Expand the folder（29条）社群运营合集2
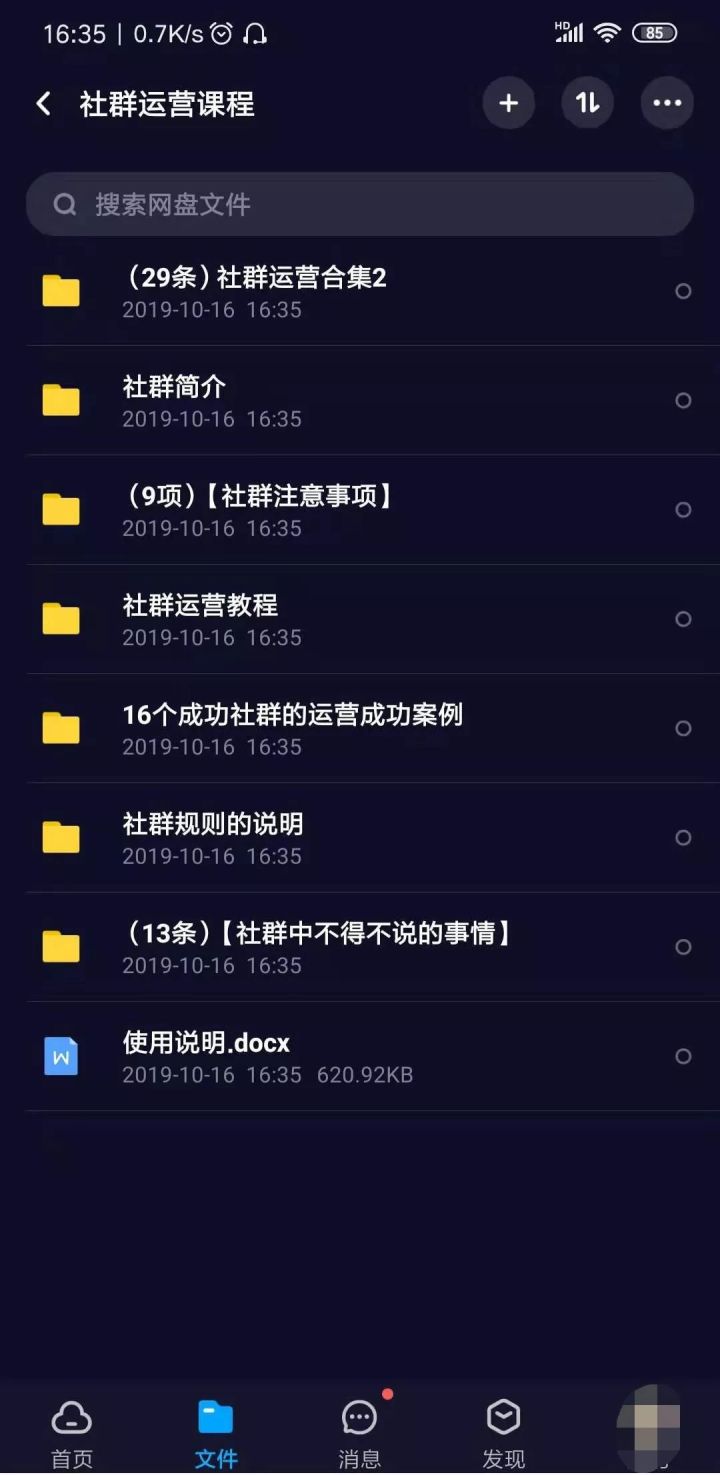This screenshot has width=720, height=1475. [300, 291]
